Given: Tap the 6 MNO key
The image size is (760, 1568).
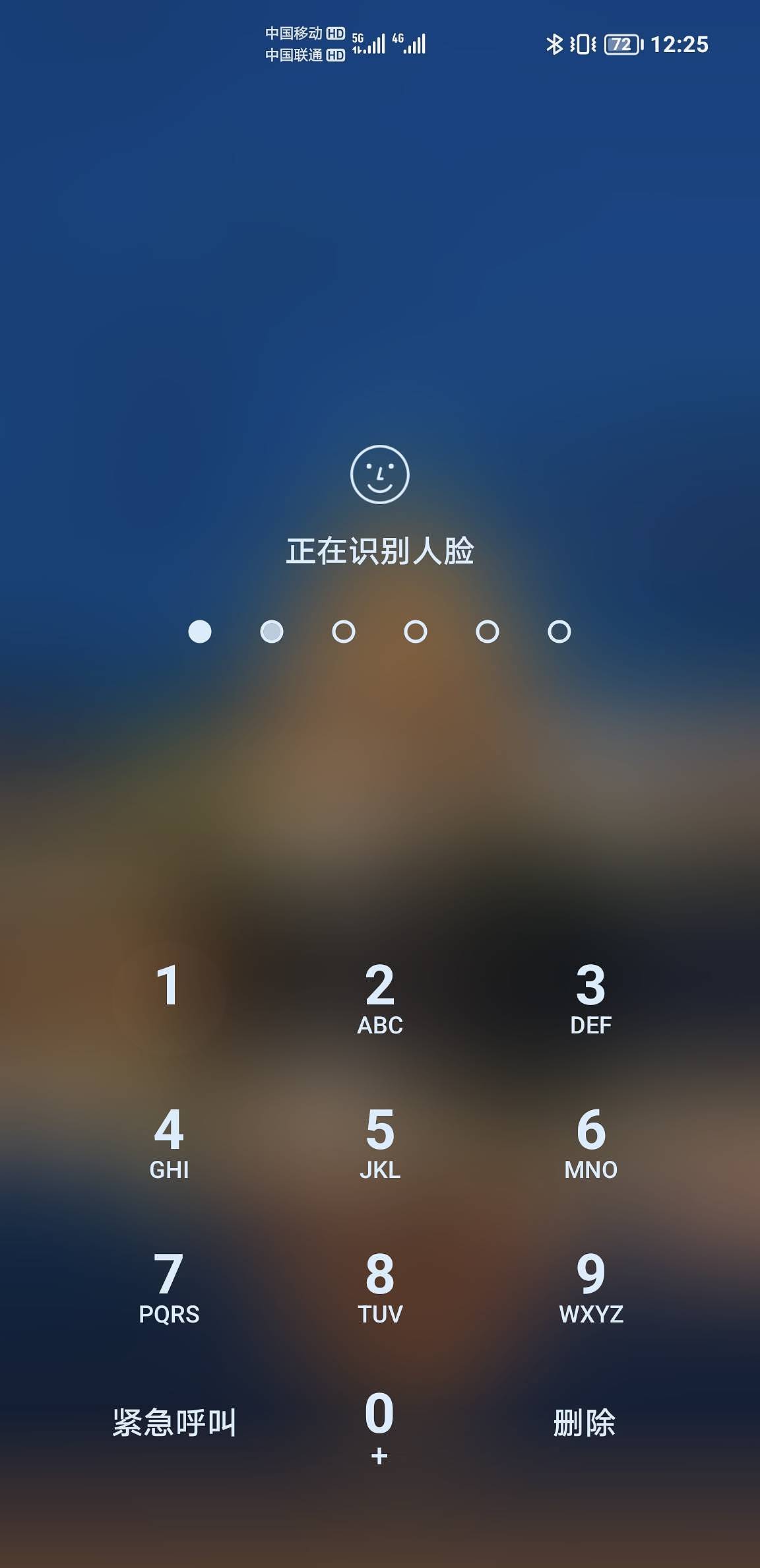Looking at the screenshot, I should pyautogui.click(x=591, y=1143).
